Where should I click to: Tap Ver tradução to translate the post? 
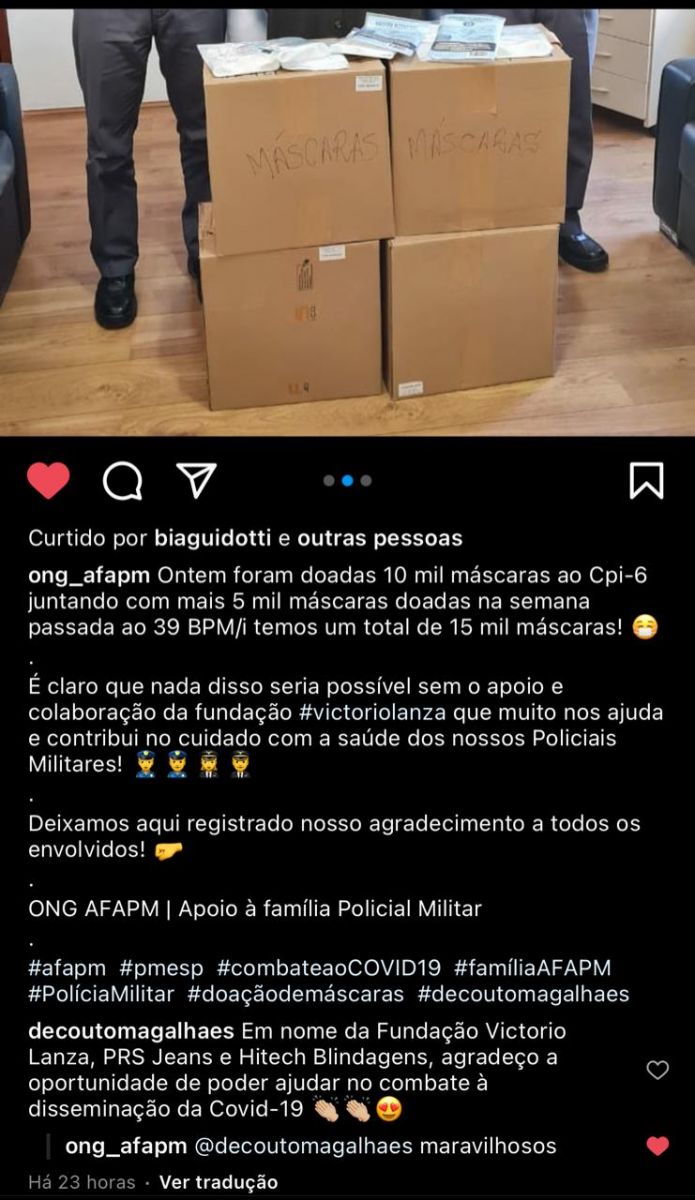coord(218,1182)
